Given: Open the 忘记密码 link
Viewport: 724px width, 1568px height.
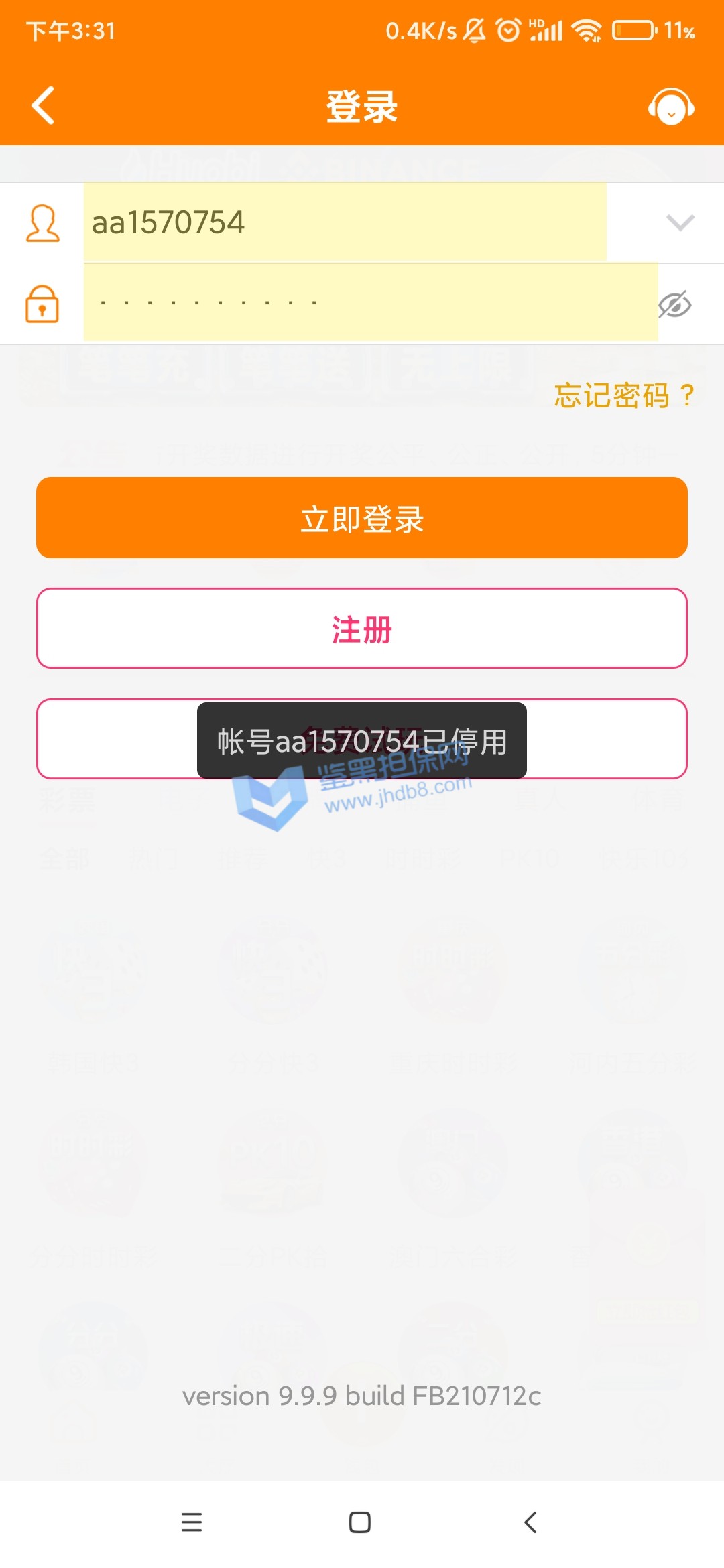Looking at the screenshot, I should coord(623,395).
